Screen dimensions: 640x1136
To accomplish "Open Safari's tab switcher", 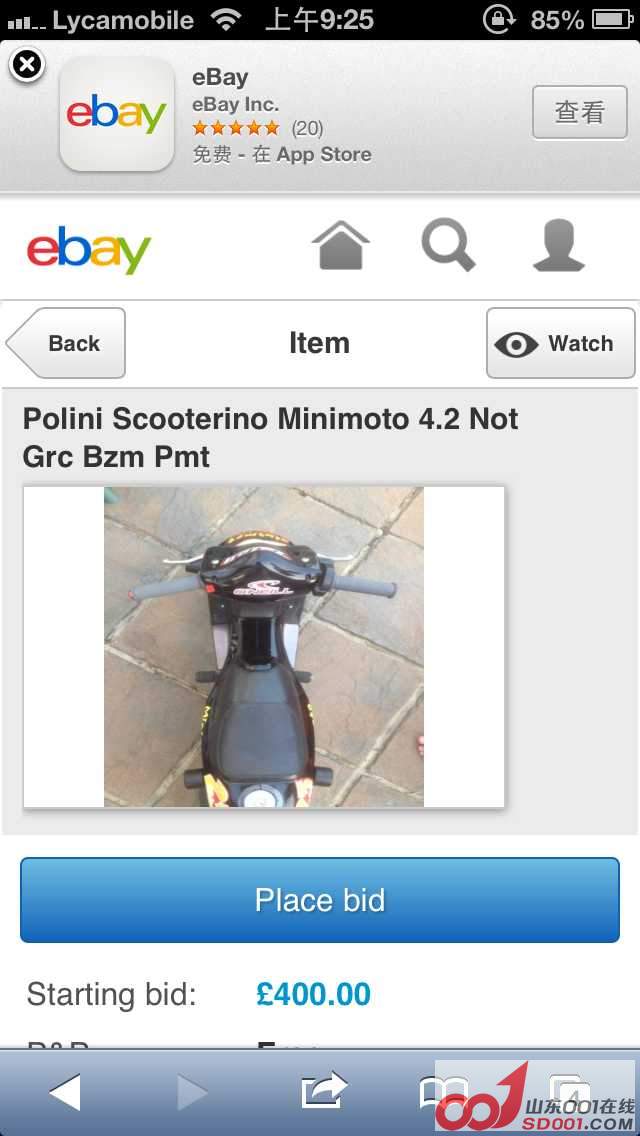I will [x=569, y=1090].
